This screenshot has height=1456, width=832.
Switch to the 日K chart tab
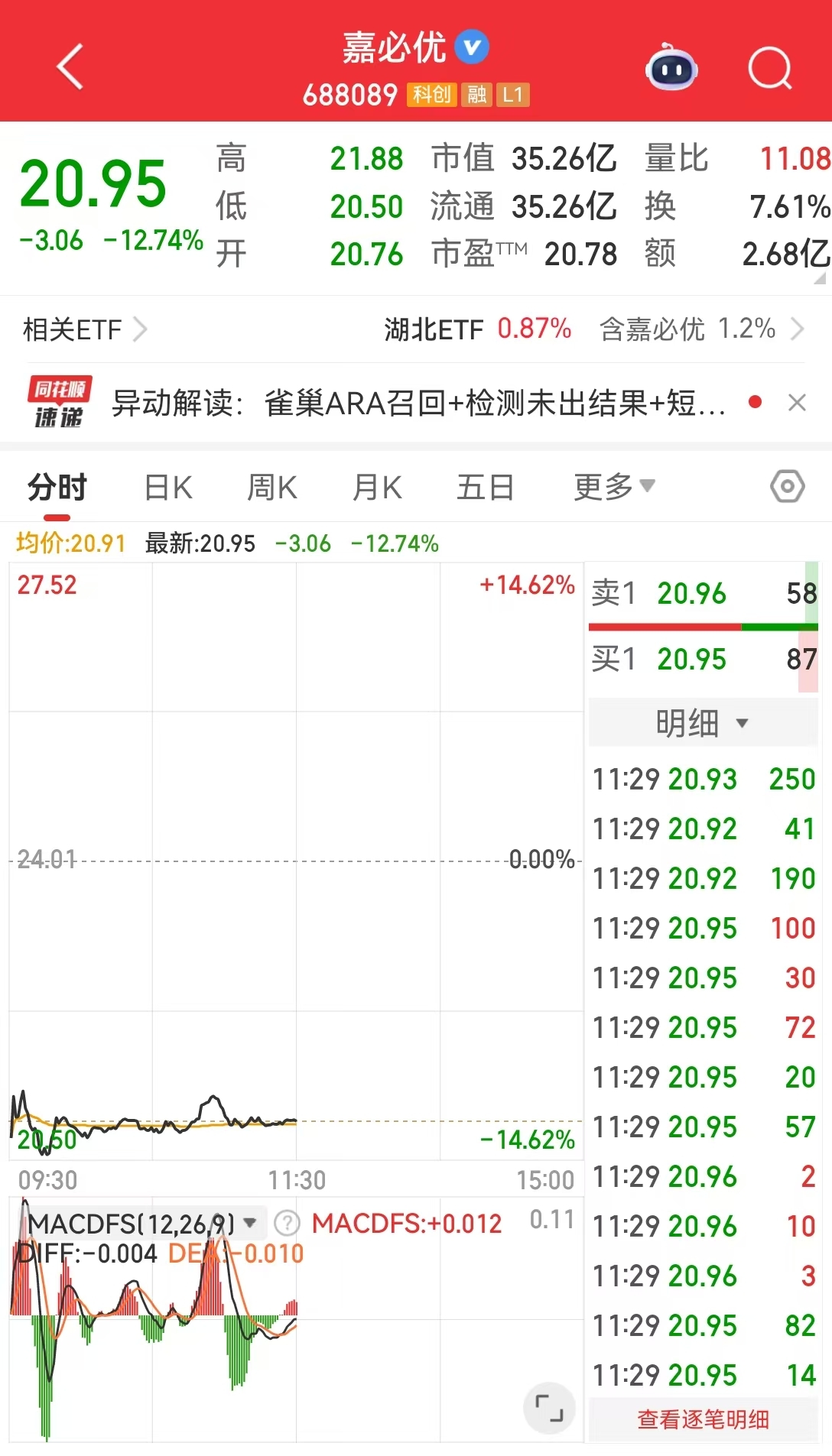click(x=168, y=487)
